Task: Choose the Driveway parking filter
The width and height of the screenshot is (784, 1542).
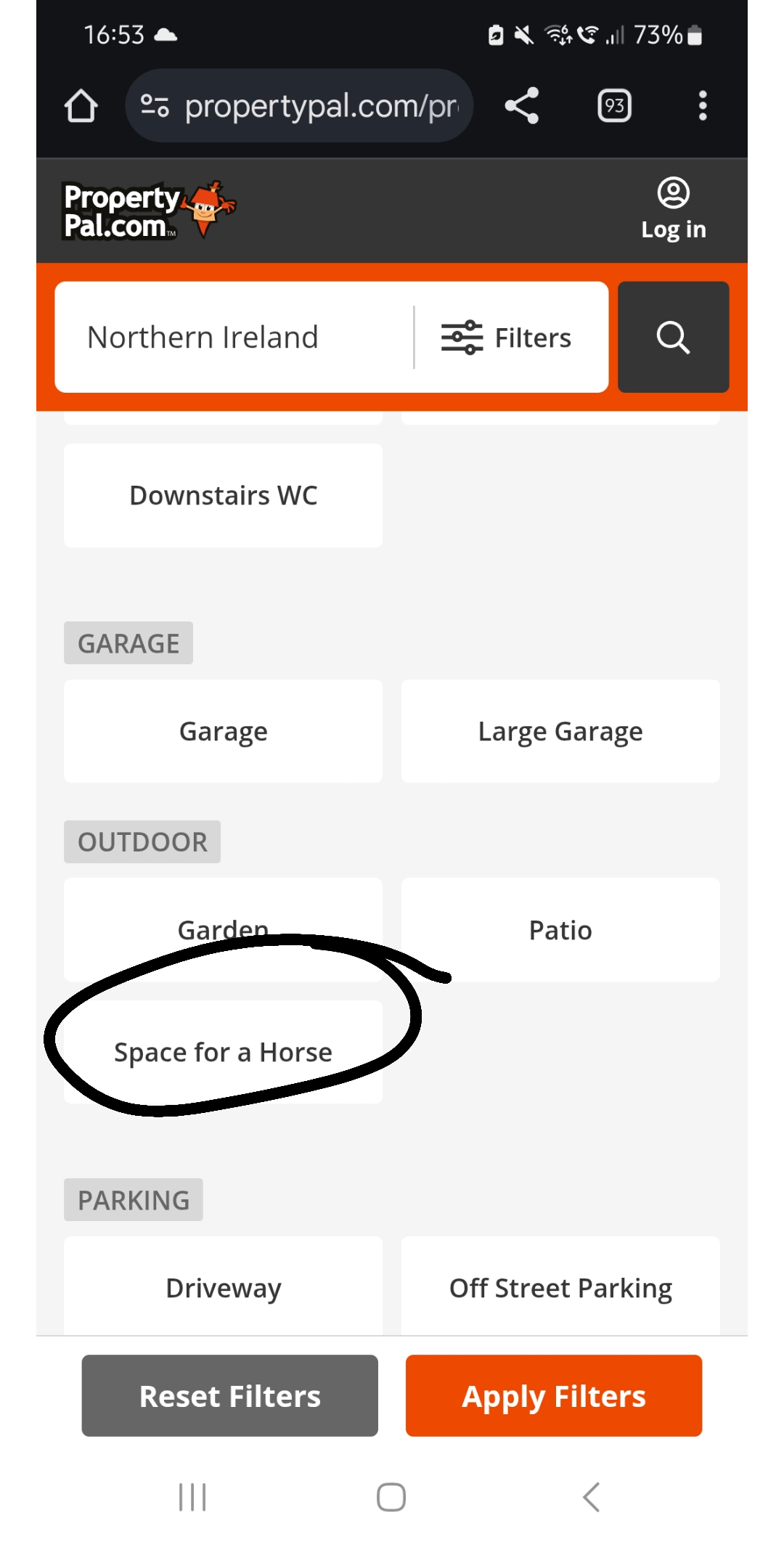Action: click(223, 1287)
